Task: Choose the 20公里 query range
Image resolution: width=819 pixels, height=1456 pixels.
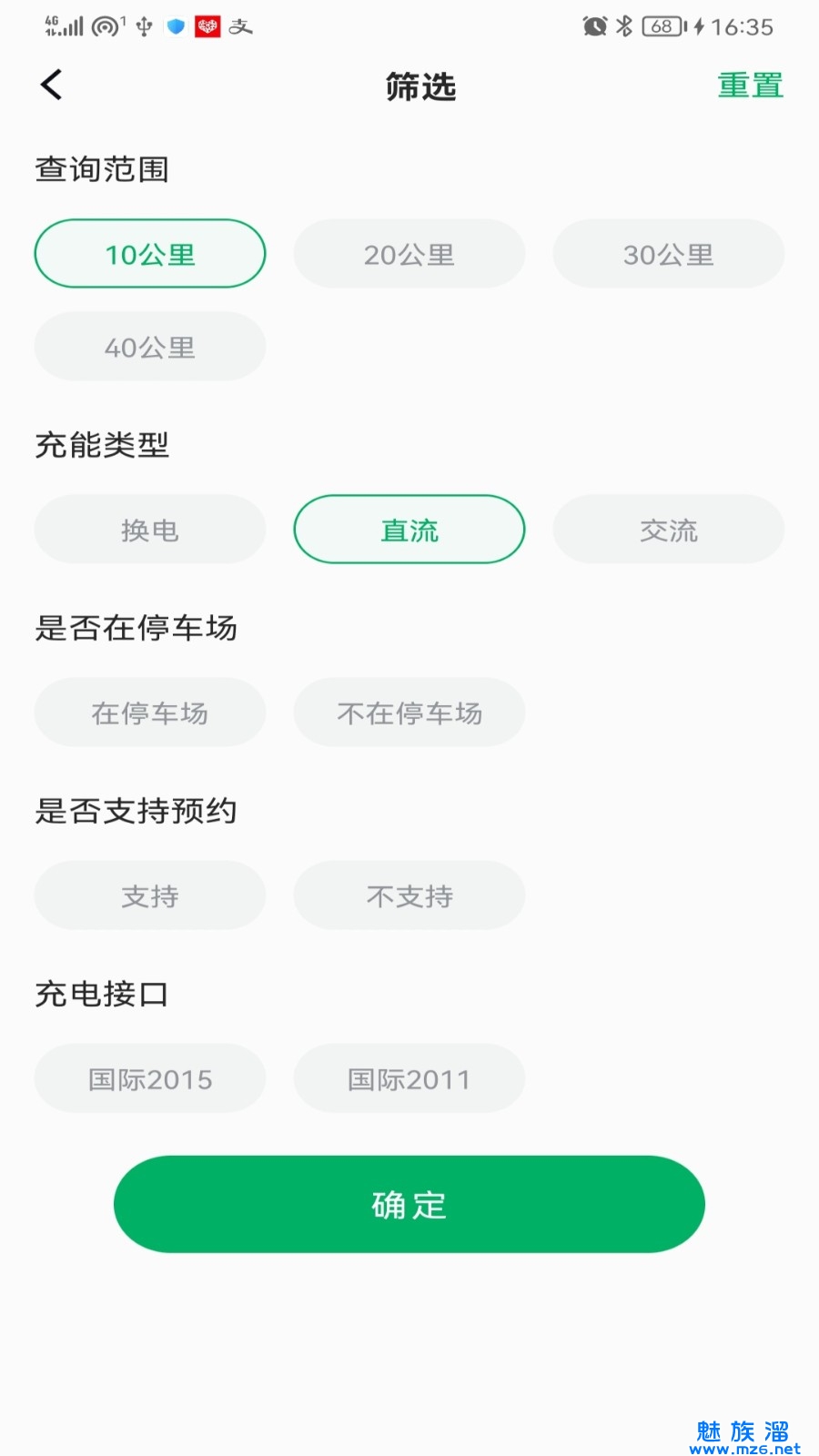Action: [x=409, y=254]
